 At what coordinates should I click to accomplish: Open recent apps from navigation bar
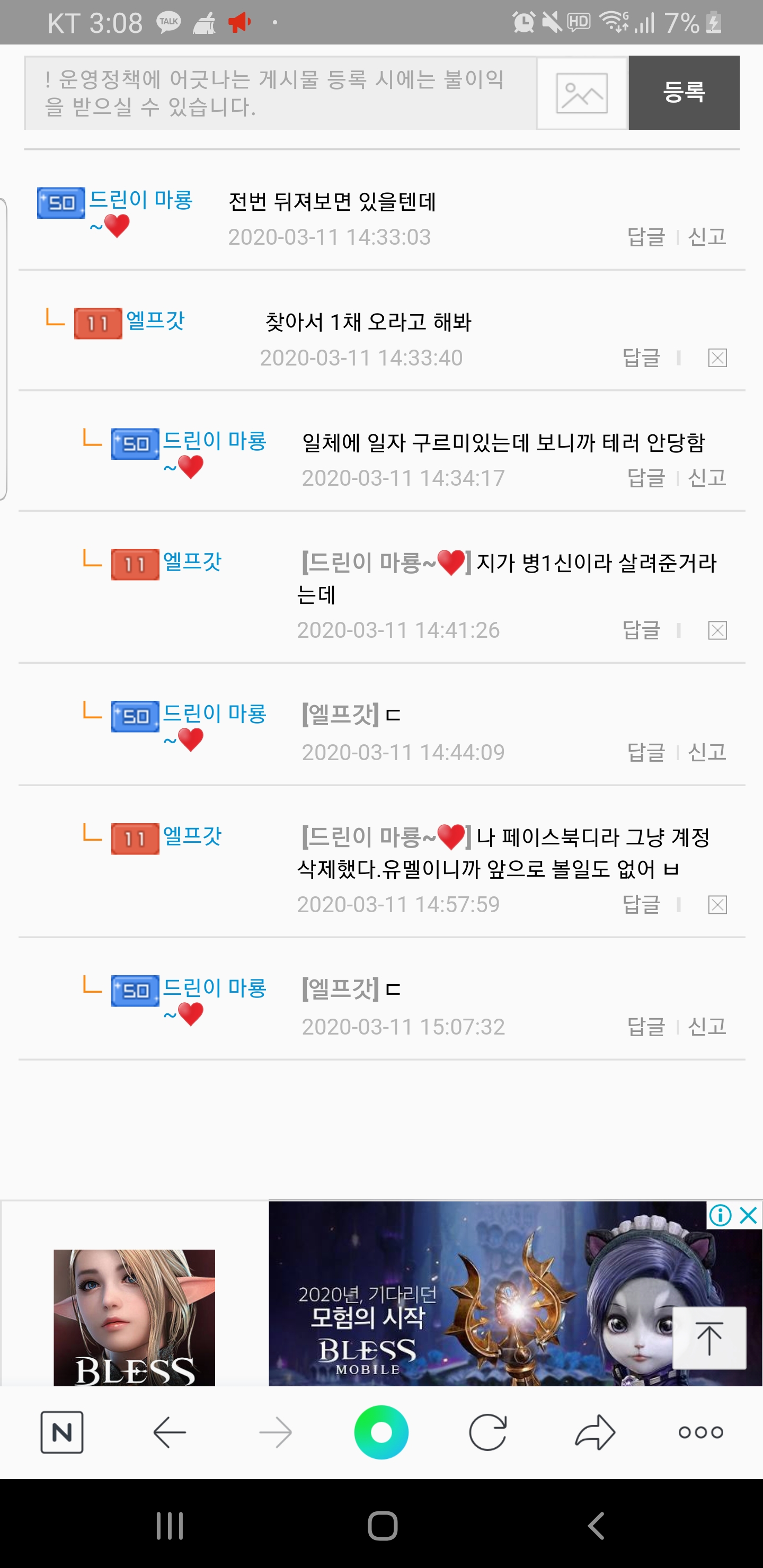(169, 1526)
